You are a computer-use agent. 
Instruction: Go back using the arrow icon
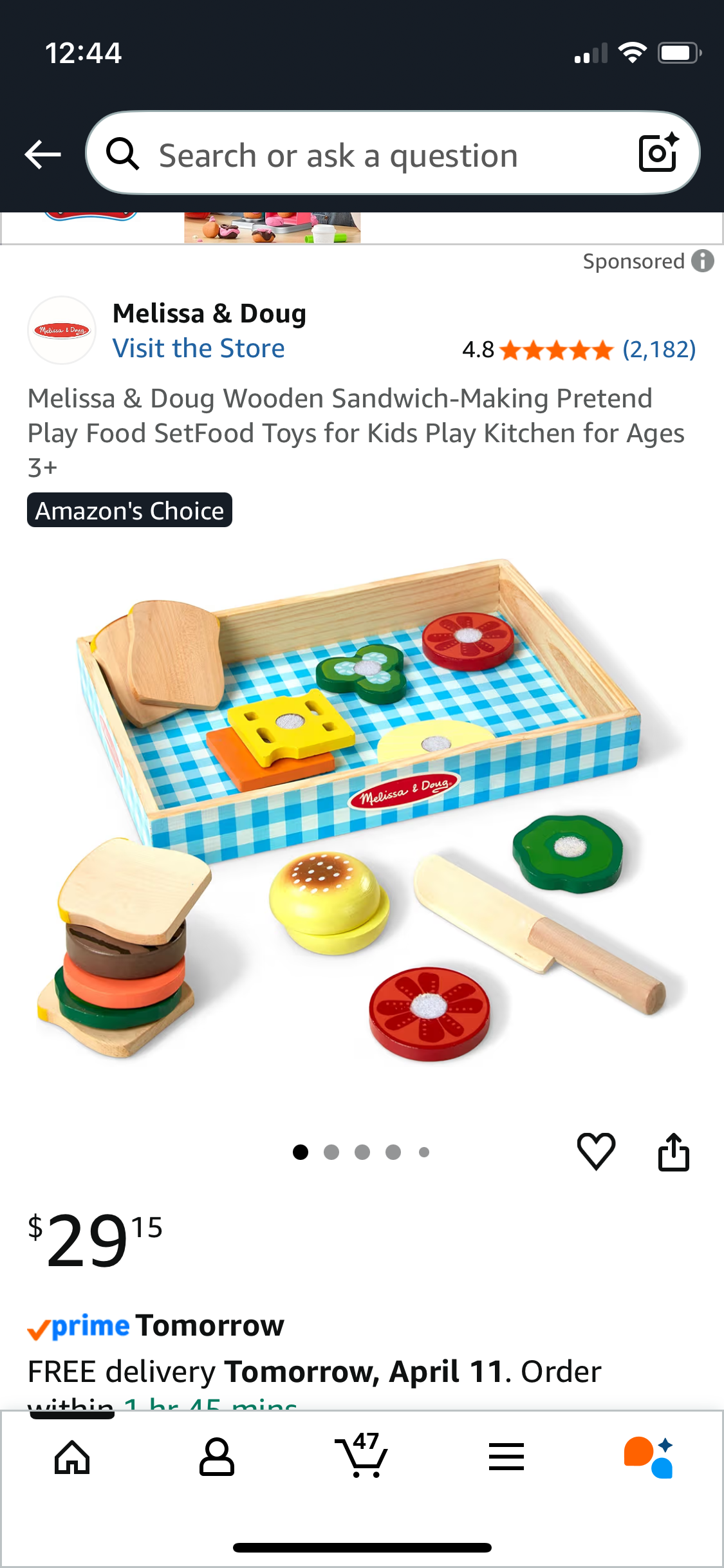[x=42, y=154]
